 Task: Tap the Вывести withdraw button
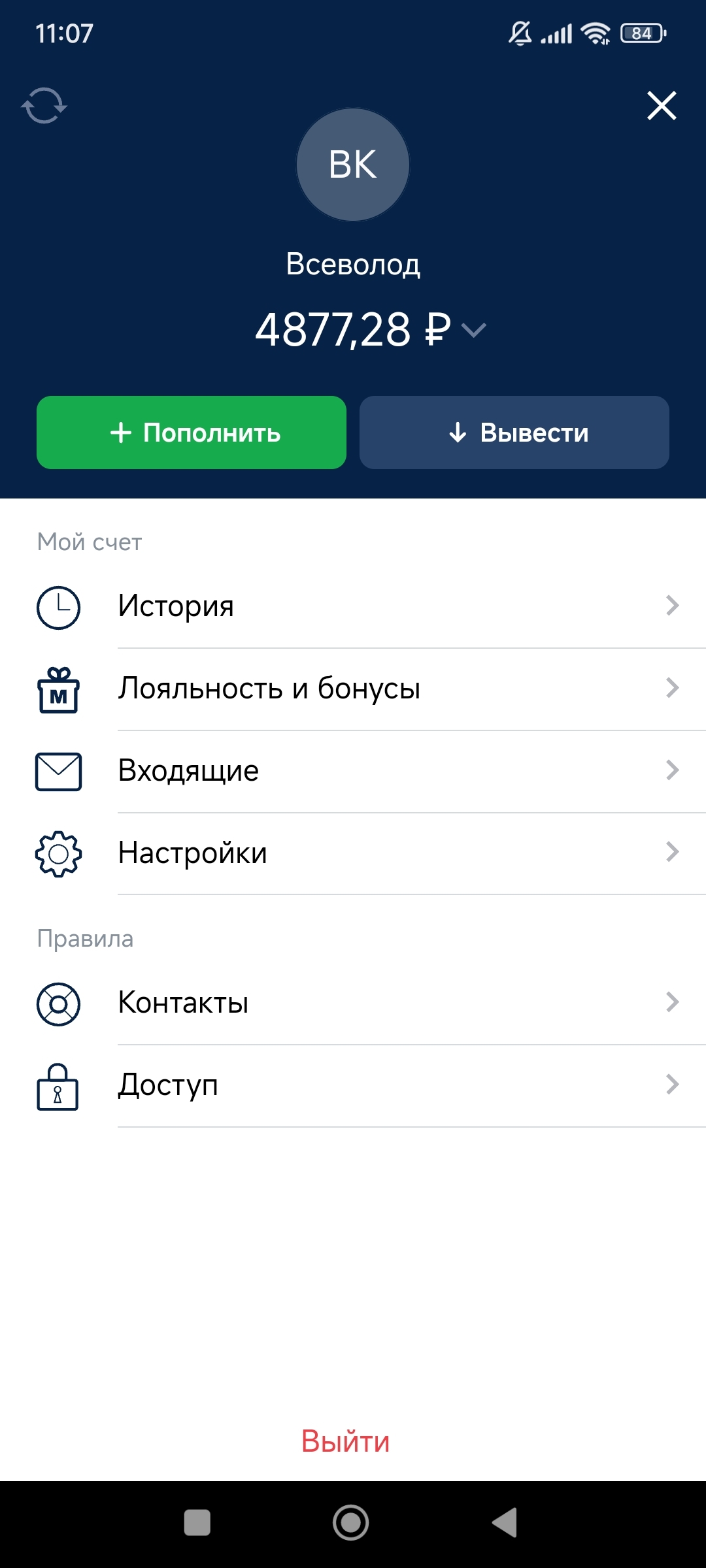pos(514,433)
